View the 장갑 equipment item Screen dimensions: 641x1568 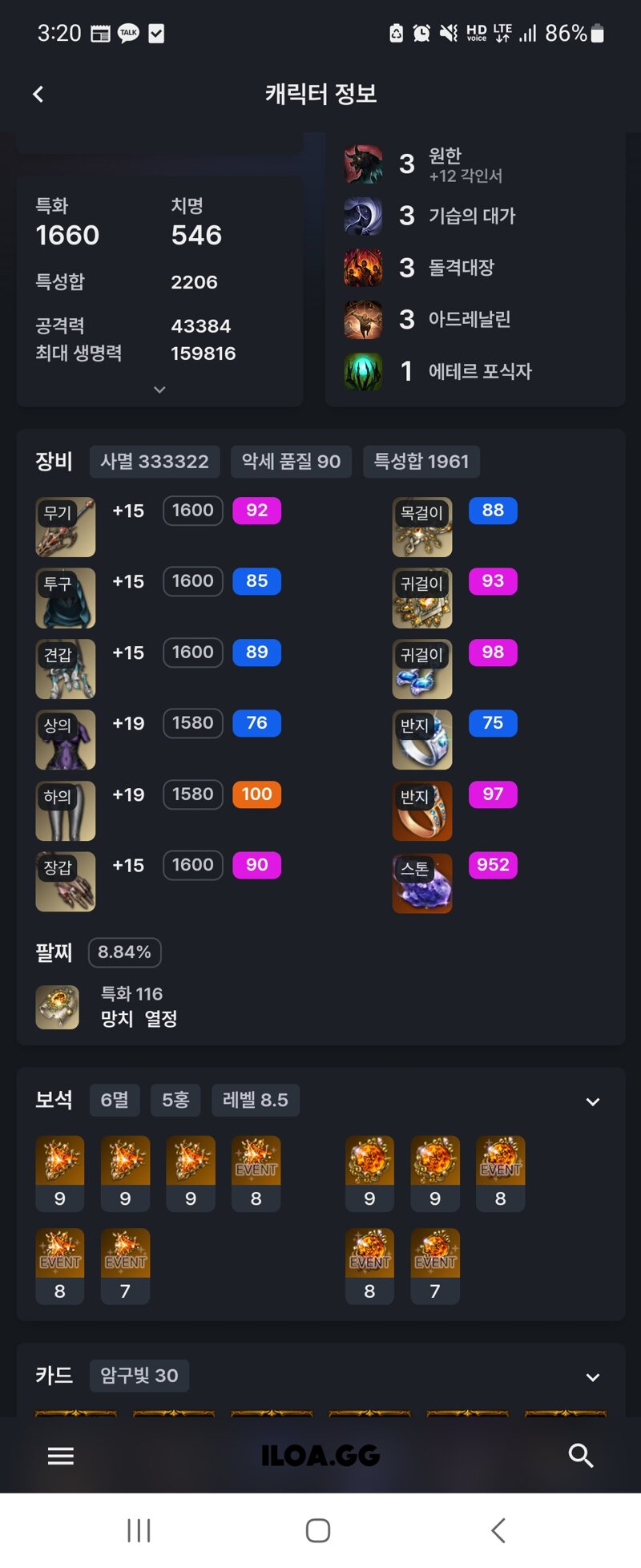[x=66, y=882]
